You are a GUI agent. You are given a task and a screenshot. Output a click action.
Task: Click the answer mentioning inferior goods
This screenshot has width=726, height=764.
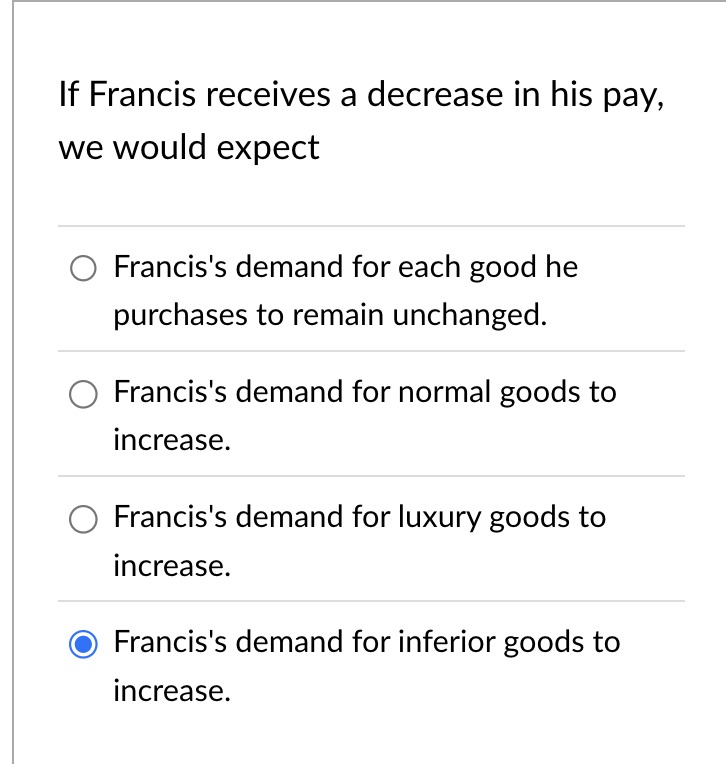(367, 643)
